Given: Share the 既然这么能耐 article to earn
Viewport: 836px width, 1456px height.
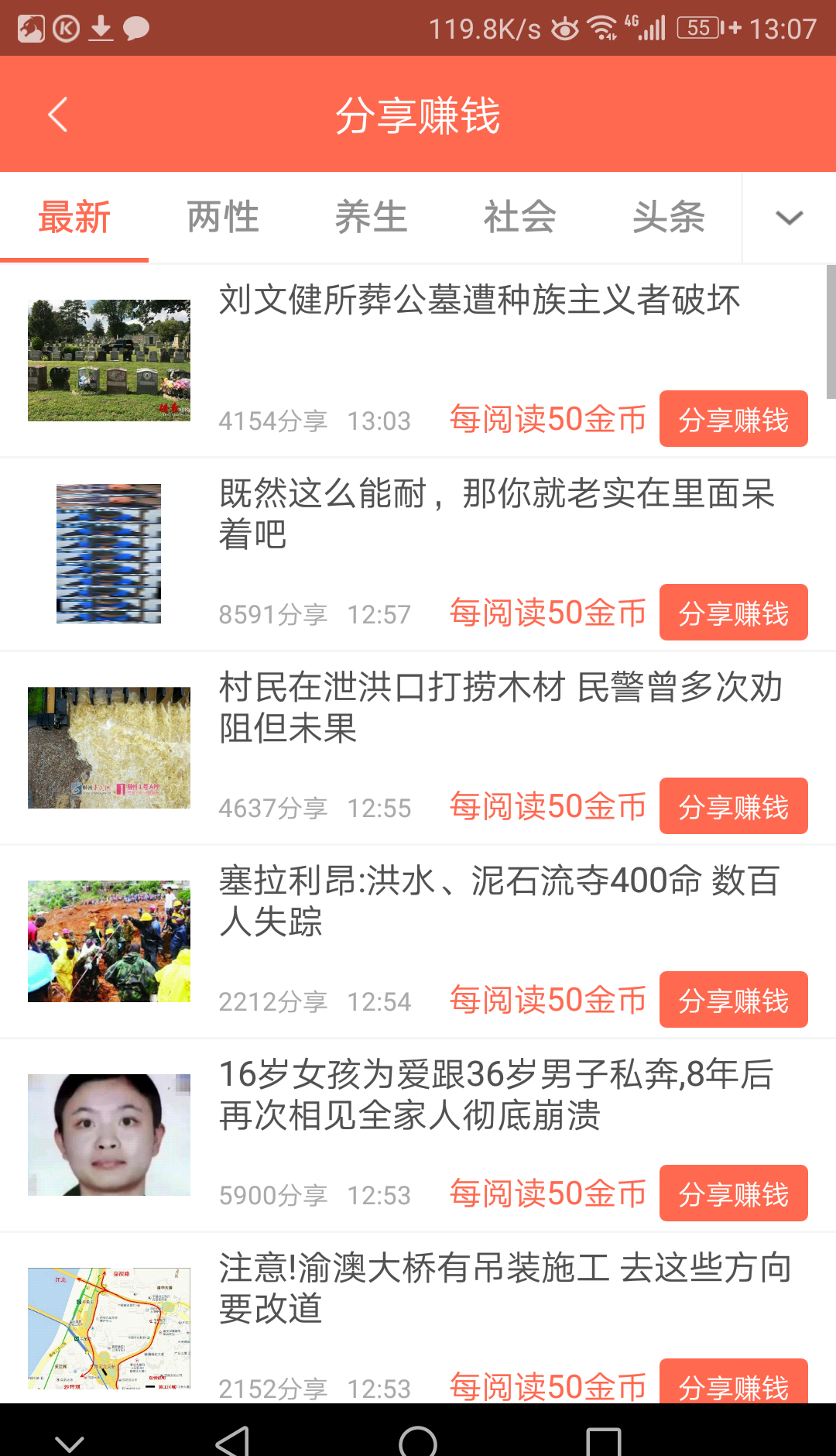Looking at the screenshot, I should 733,613.
